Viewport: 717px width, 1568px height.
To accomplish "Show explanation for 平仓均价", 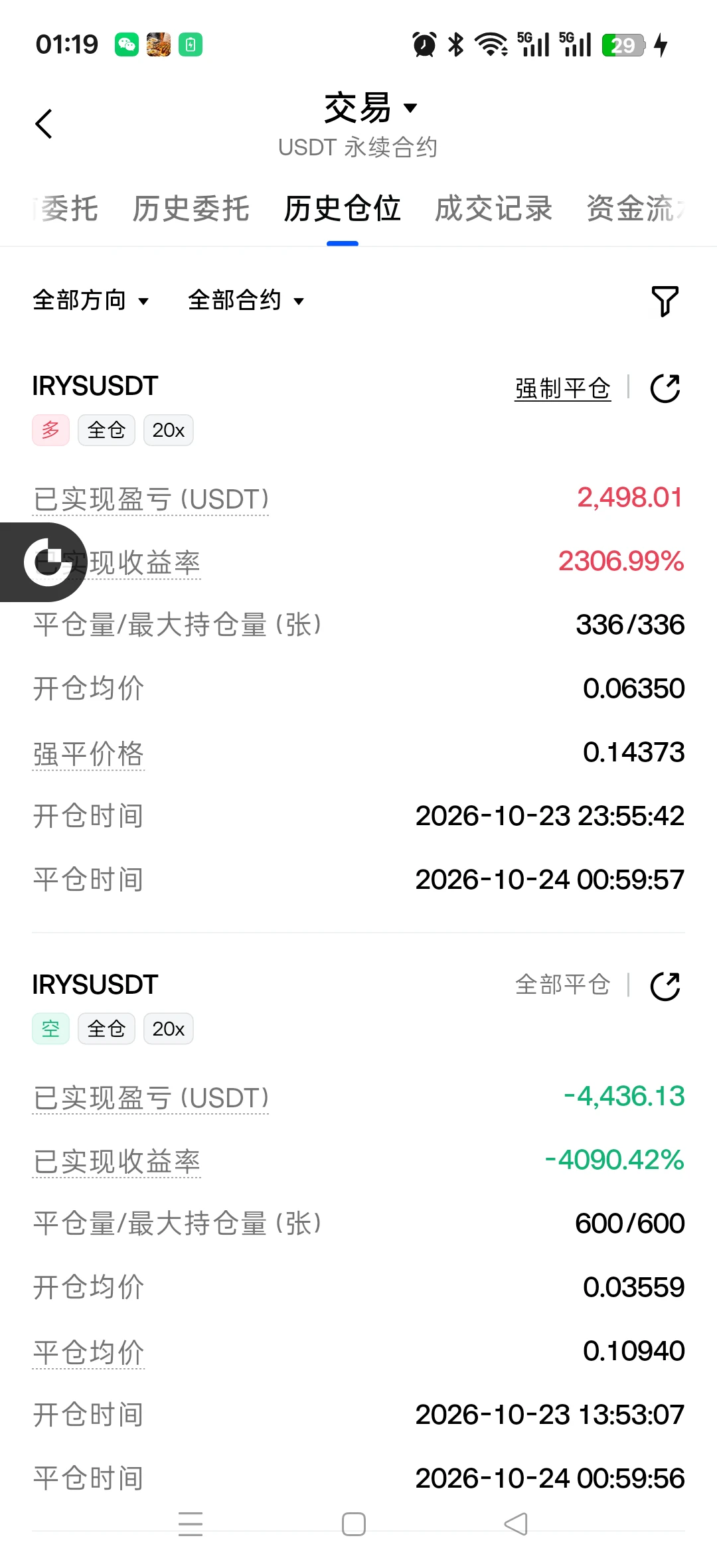I will tap(88, 1352).
